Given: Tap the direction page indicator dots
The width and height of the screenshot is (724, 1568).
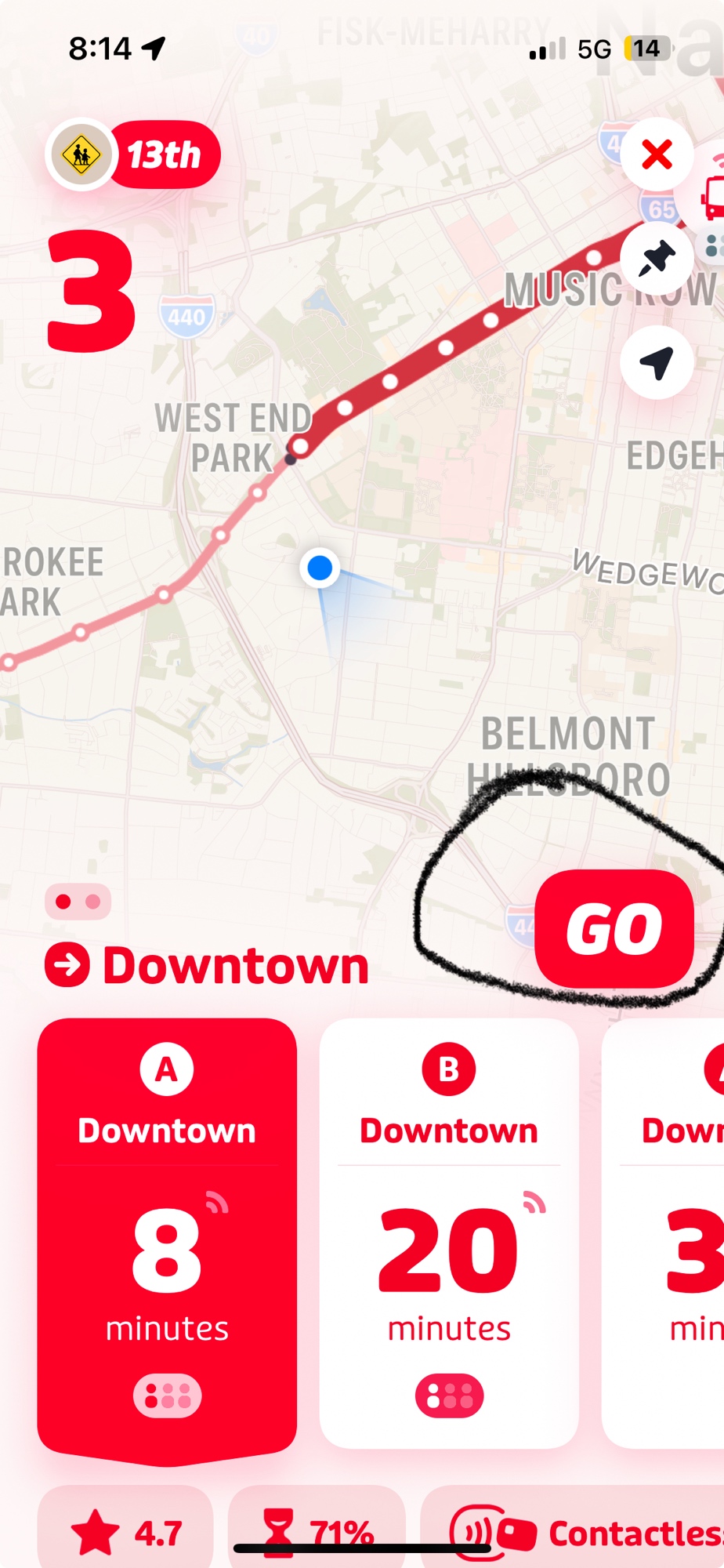Looking at the screenshot, I should click(x=78, y=902).
